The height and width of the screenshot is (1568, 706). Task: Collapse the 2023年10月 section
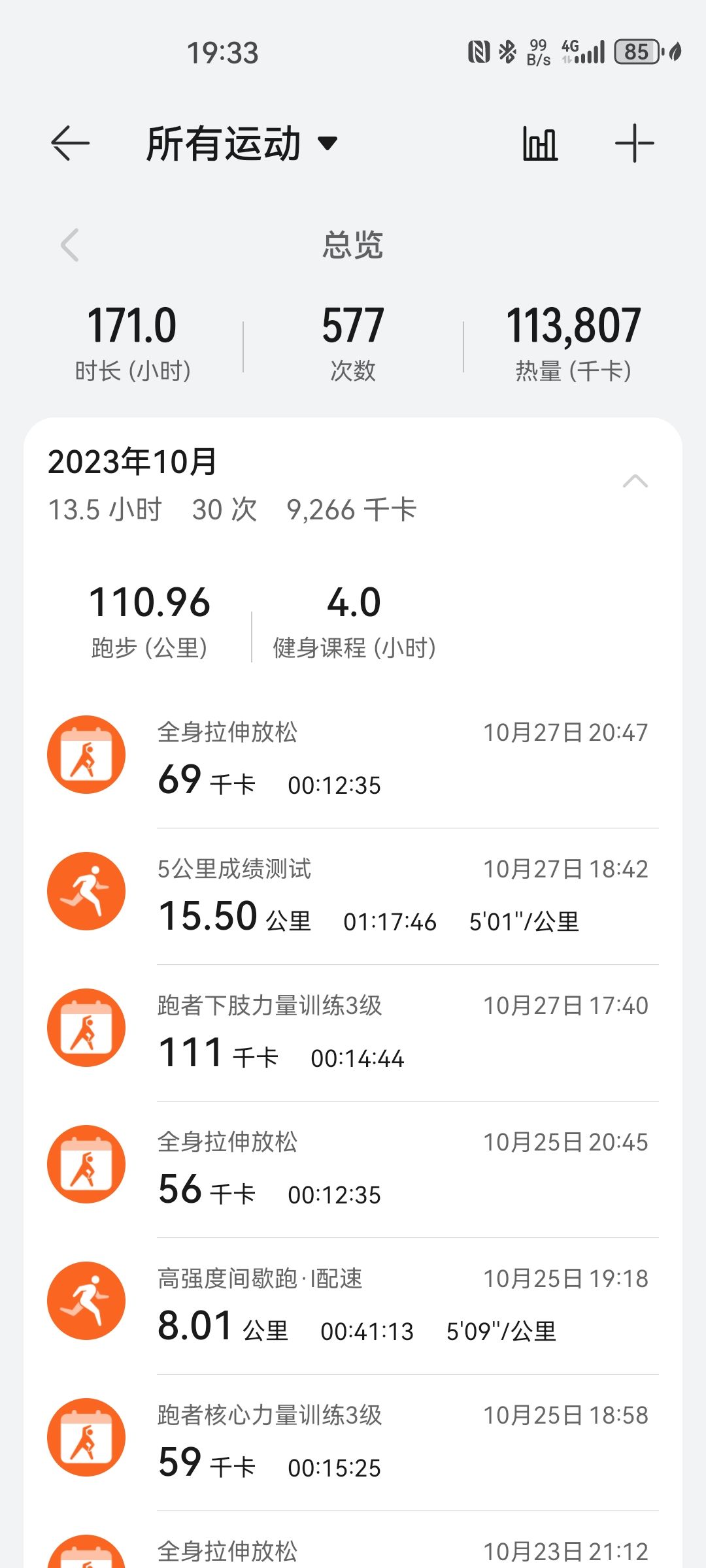click(635, 482)
